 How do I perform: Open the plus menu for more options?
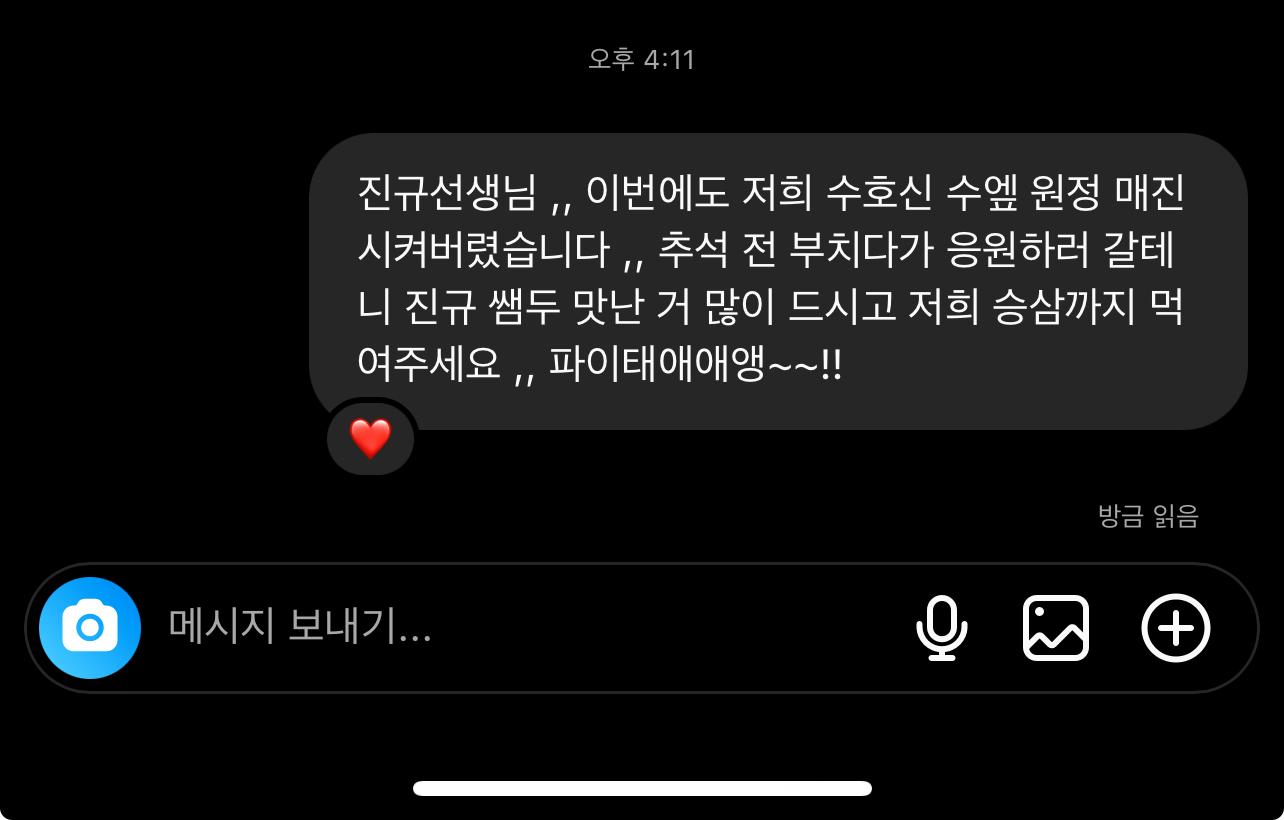(x=1175, y=628)
